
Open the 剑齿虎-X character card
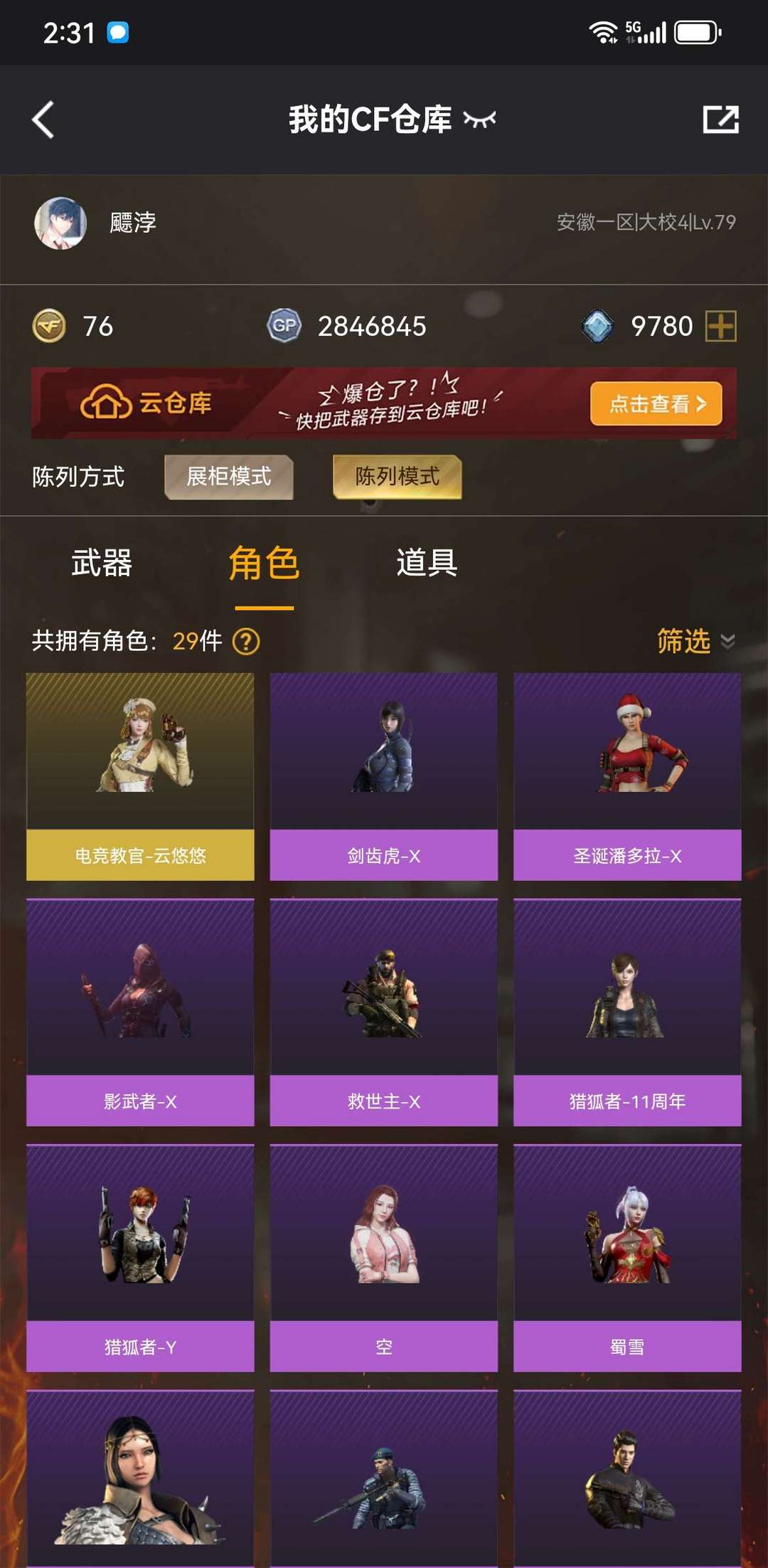pyautogui.click(x=384, y=776)
